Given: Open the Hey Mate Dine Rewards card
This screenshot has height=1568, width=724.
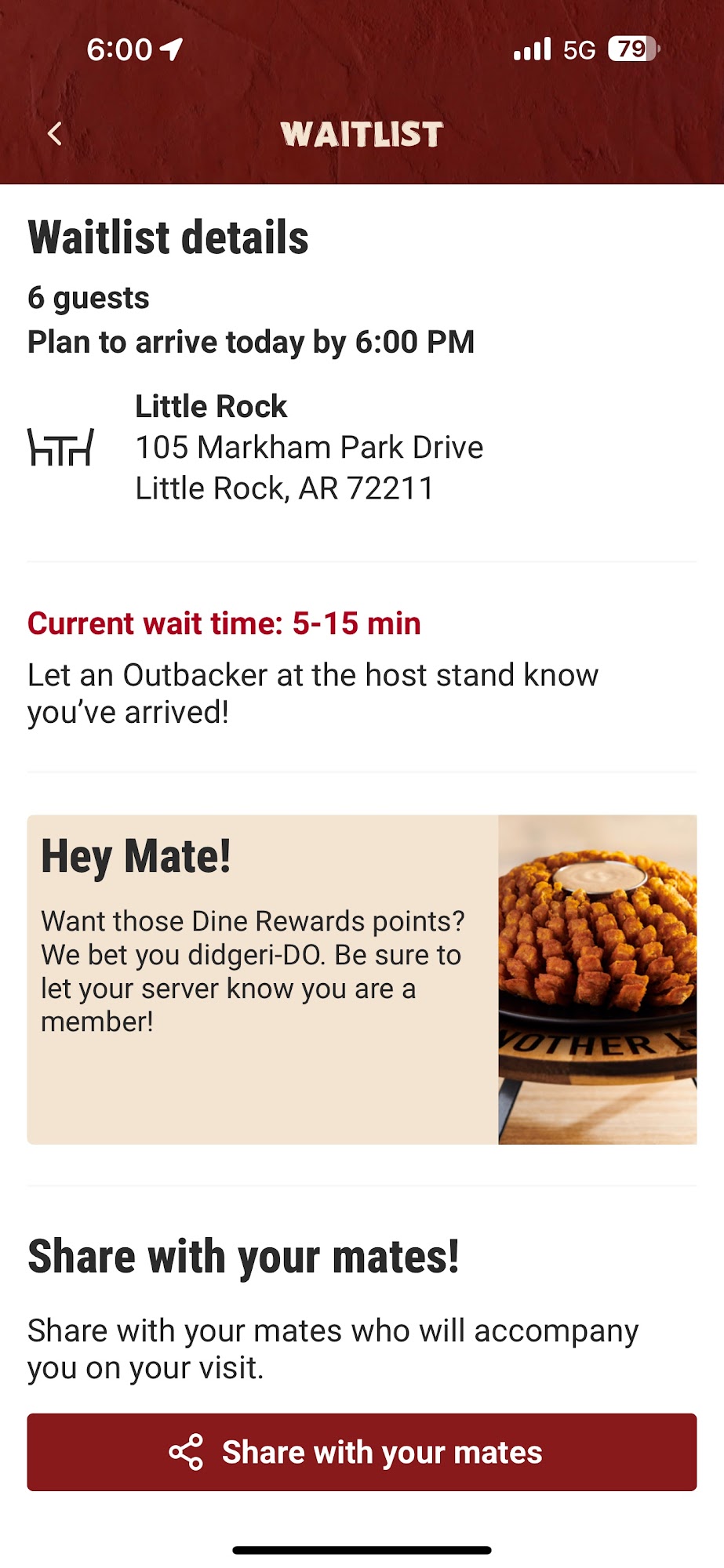Looking at the screenshot, I should [x=362, y=979].
